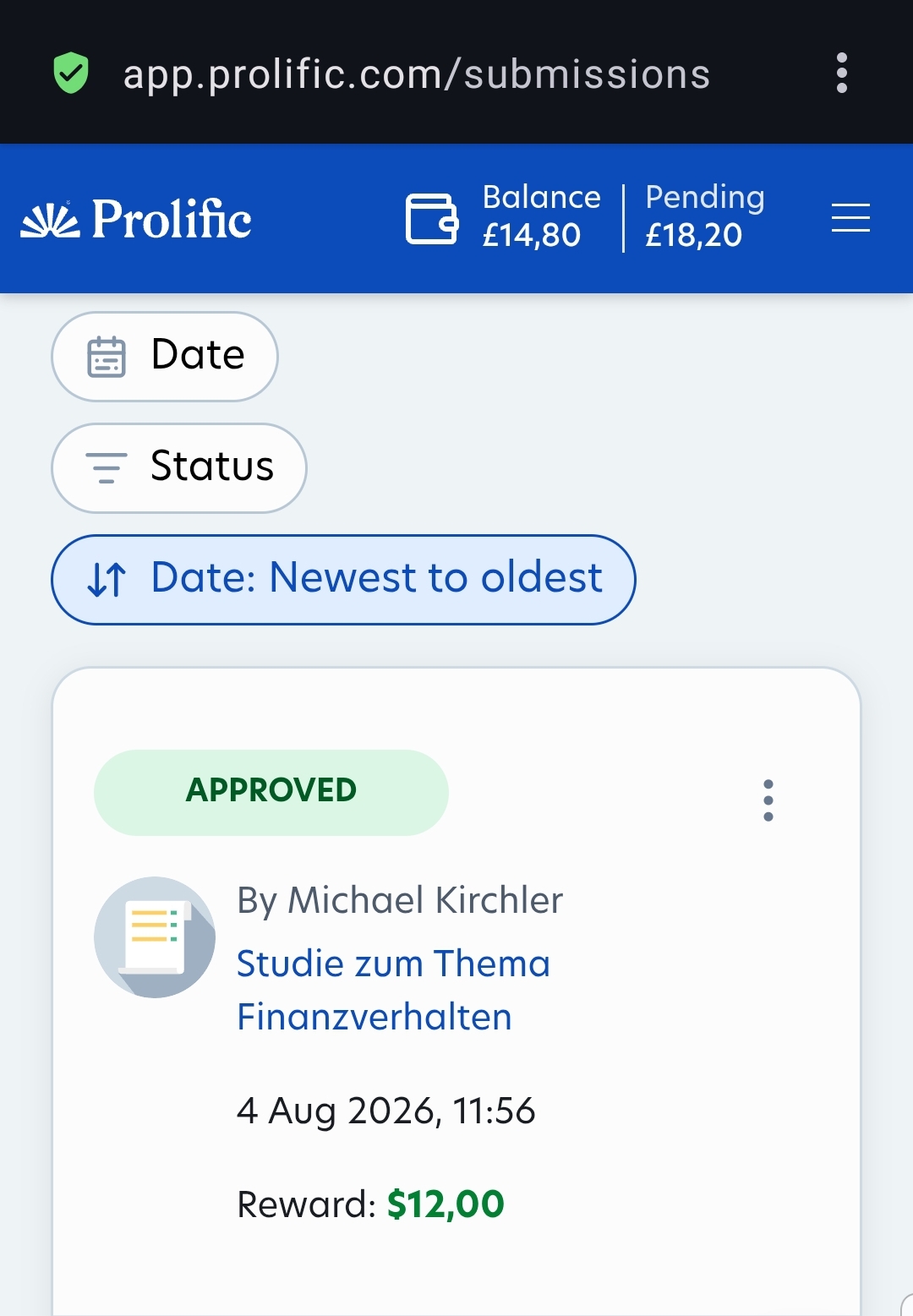Image resolution: width=913 pixels, height=1316 pixels.
Task: Go to Prolific home via logo
Action: 136,219
